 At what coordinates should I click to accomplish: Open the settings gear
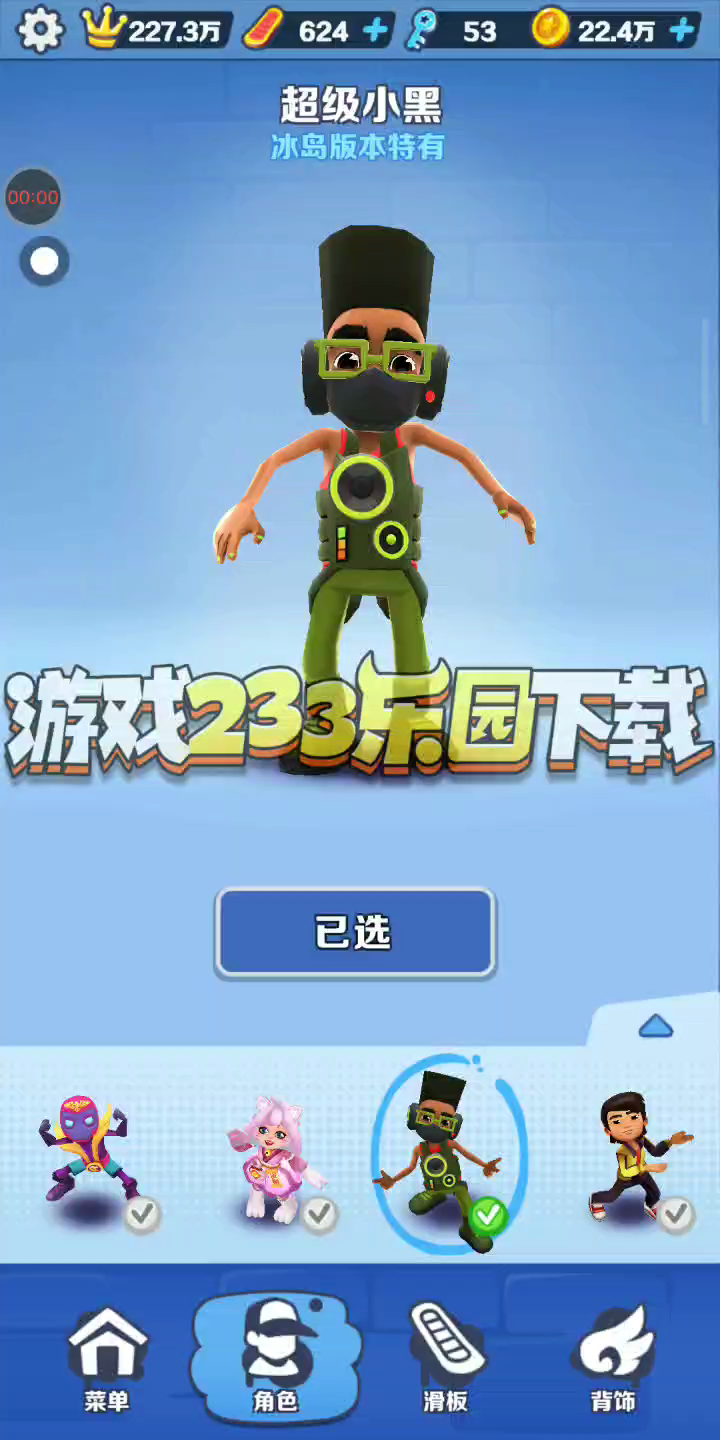(x=39, y=29)
